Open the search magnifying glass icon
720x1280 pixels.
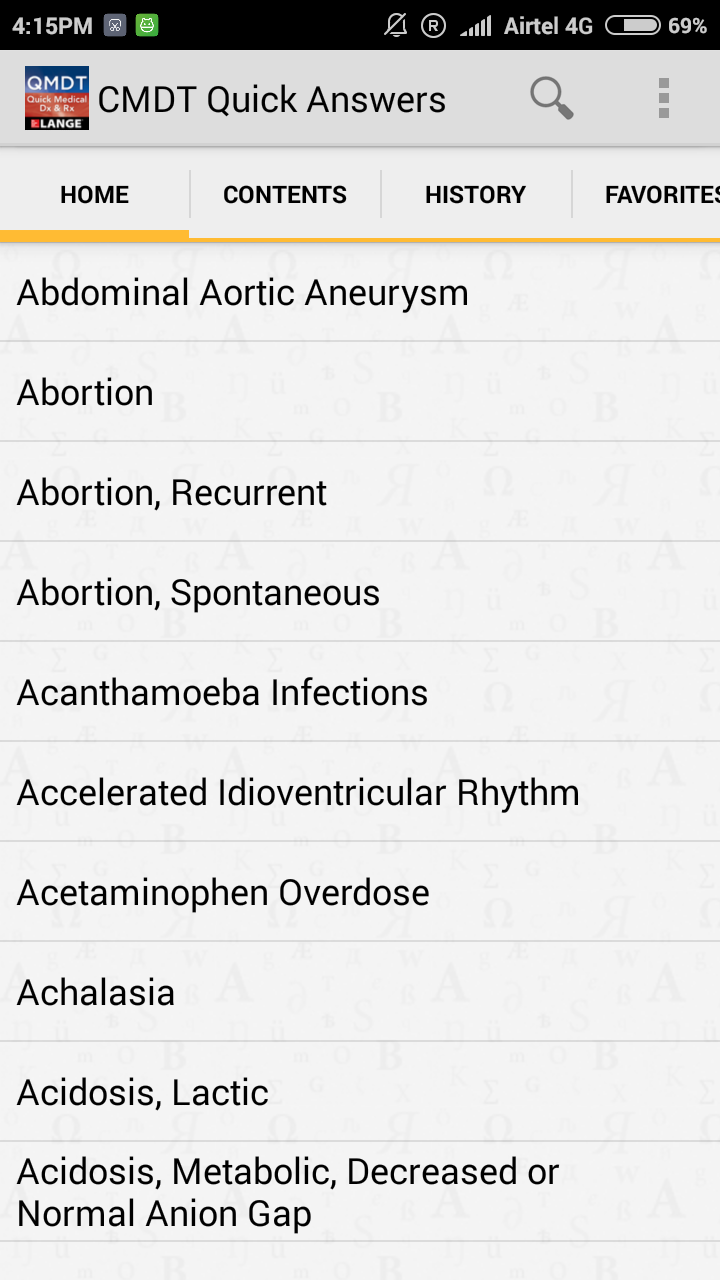[x=551, y=98]
